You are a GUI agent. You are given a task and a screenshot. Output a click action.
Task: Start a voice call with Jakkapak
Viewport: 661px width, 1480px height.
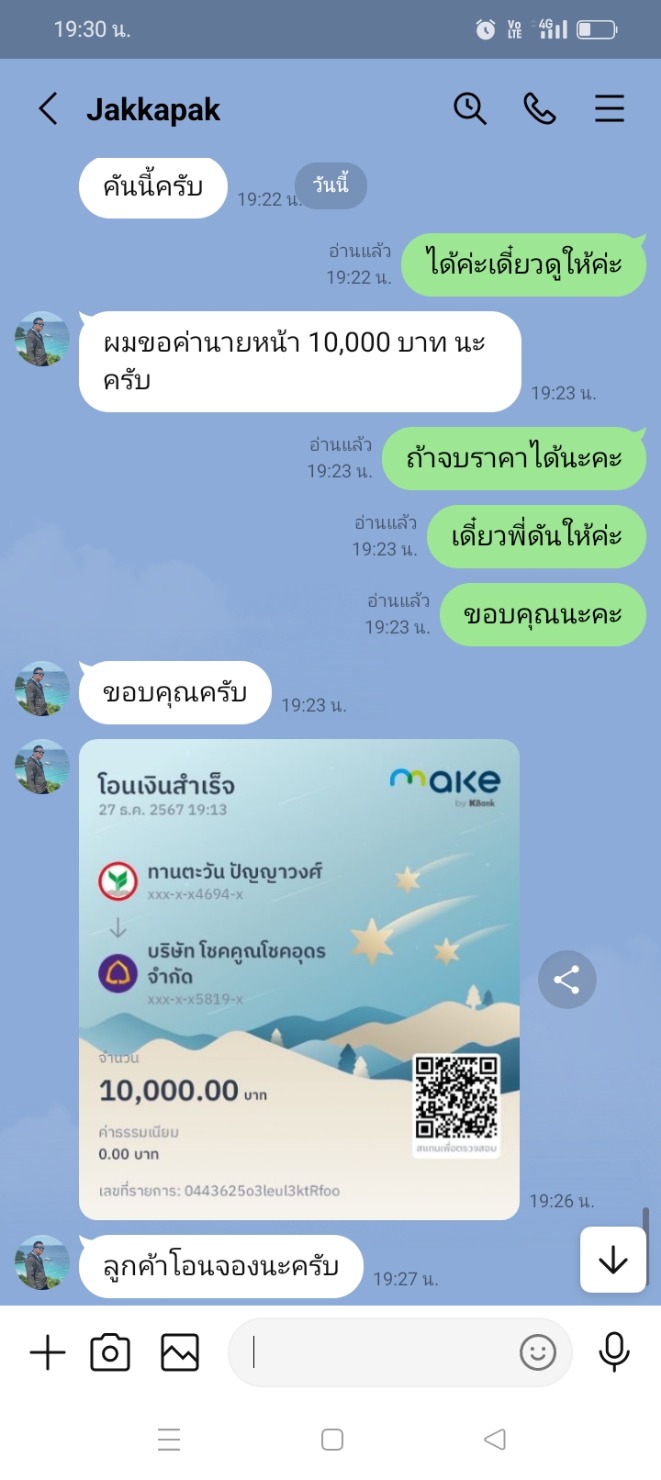[x=540, y=108]
